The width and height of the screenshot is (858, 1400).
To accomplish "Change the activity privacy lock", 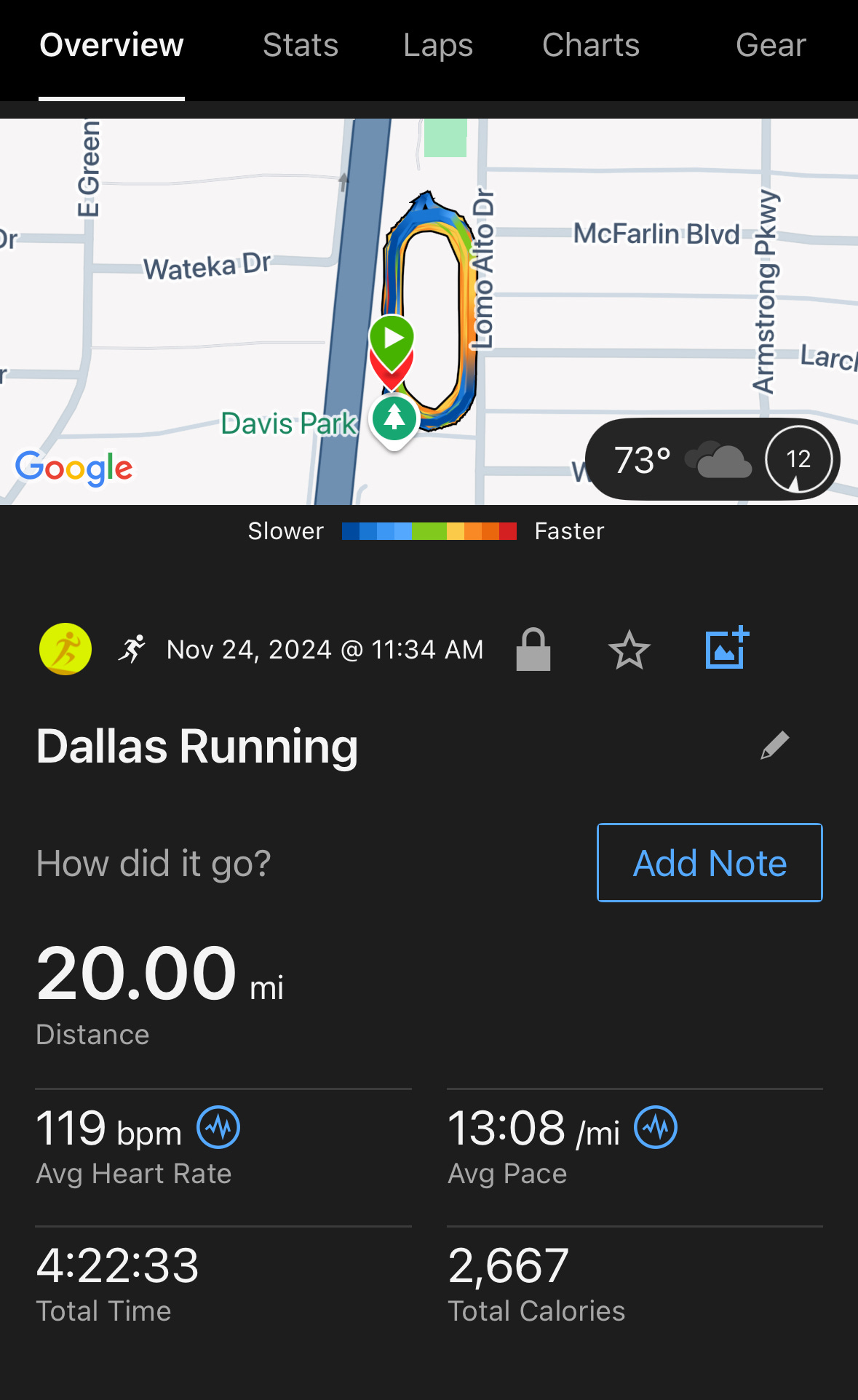I will pyautogui.click(x=533, y=649).
